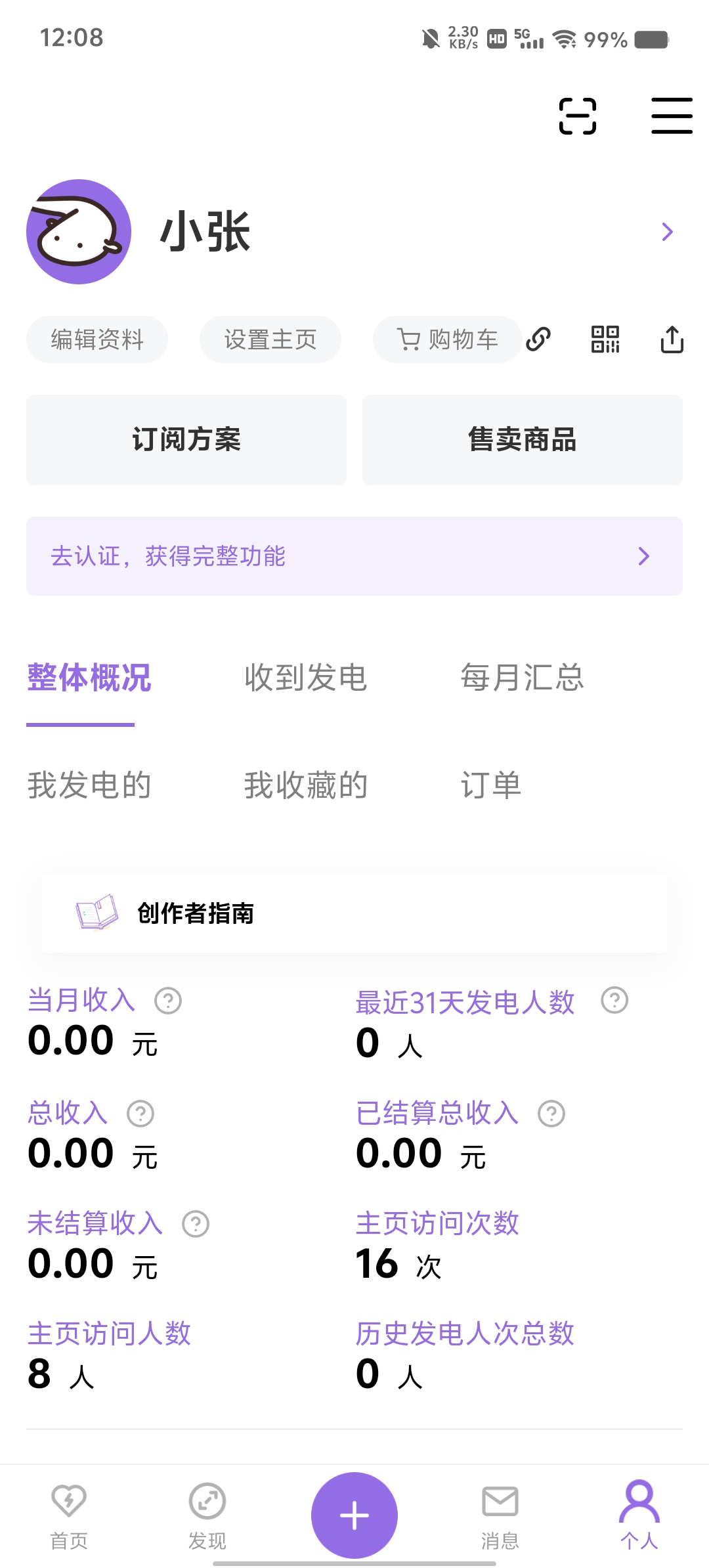Open 售卖商品 sell products

(523, 440)
